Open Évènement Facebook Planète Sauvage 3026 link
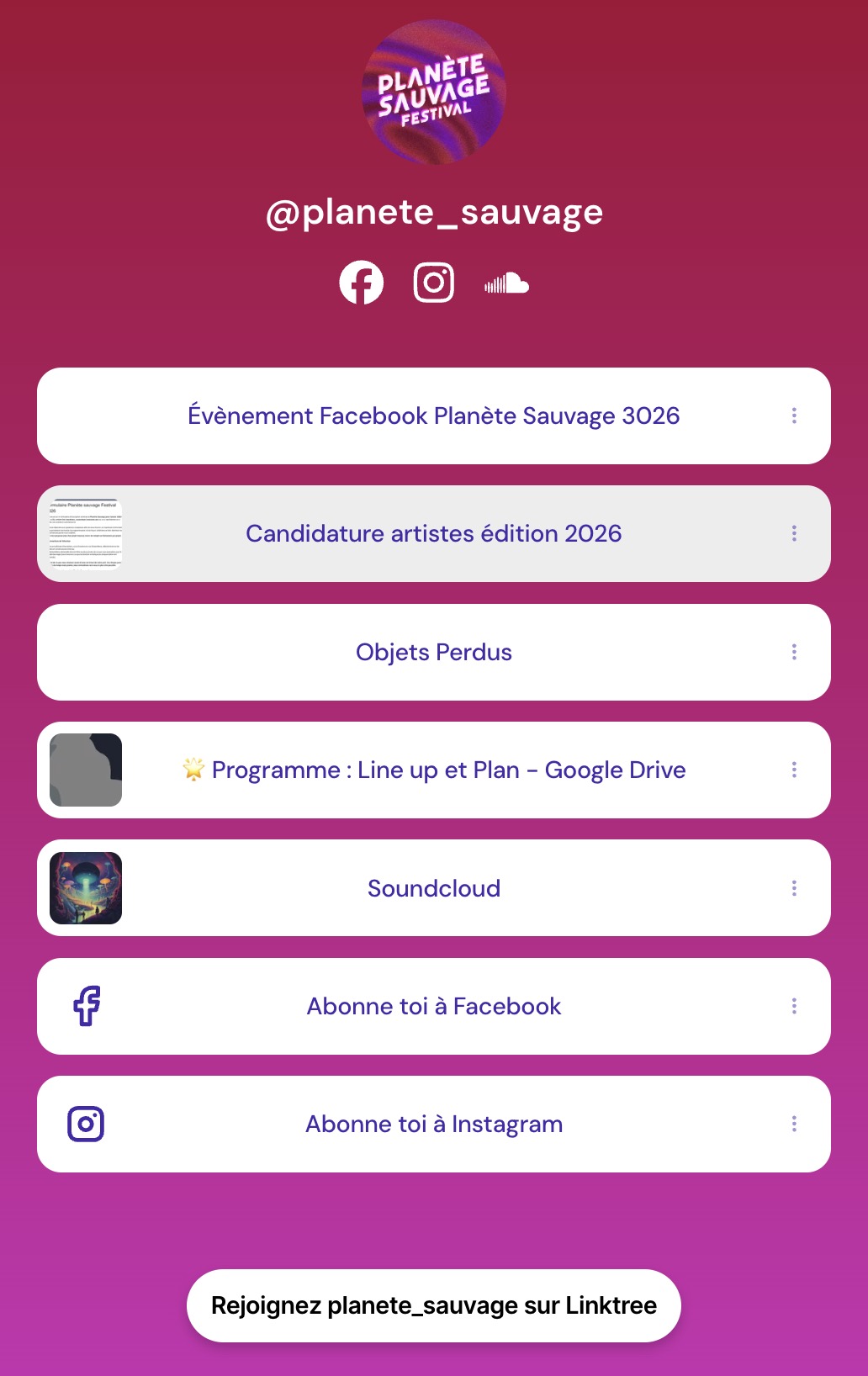This screenshot has height=1376, width=868. [x=433, y=415]
